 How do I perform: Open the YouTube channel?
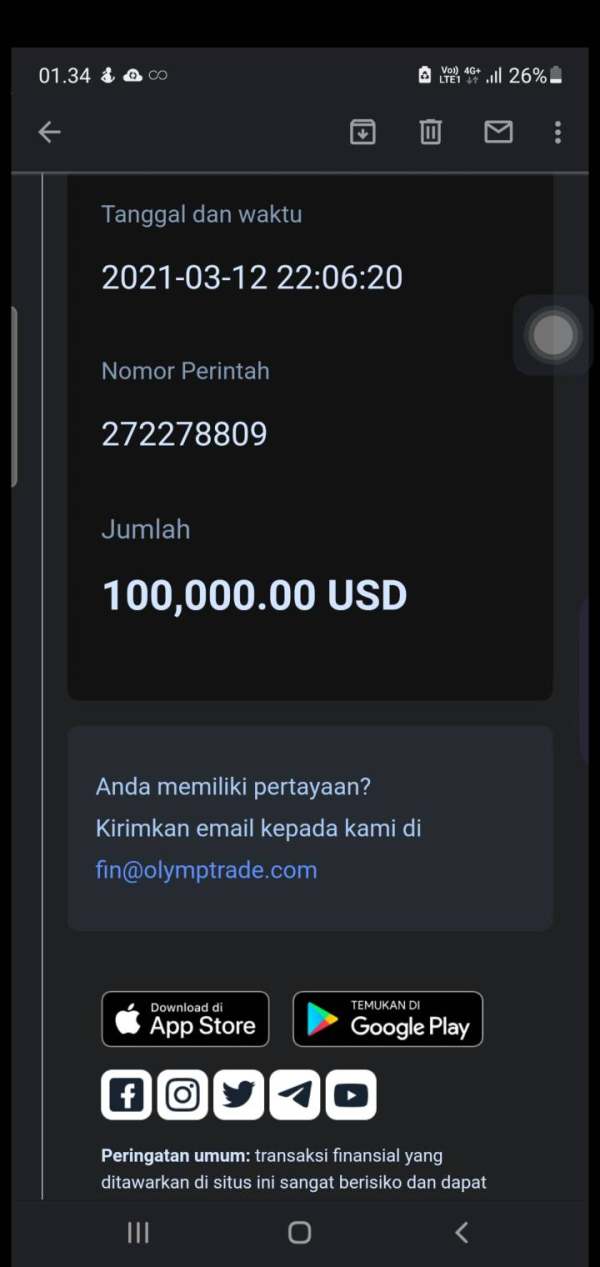coord(350,1095)
